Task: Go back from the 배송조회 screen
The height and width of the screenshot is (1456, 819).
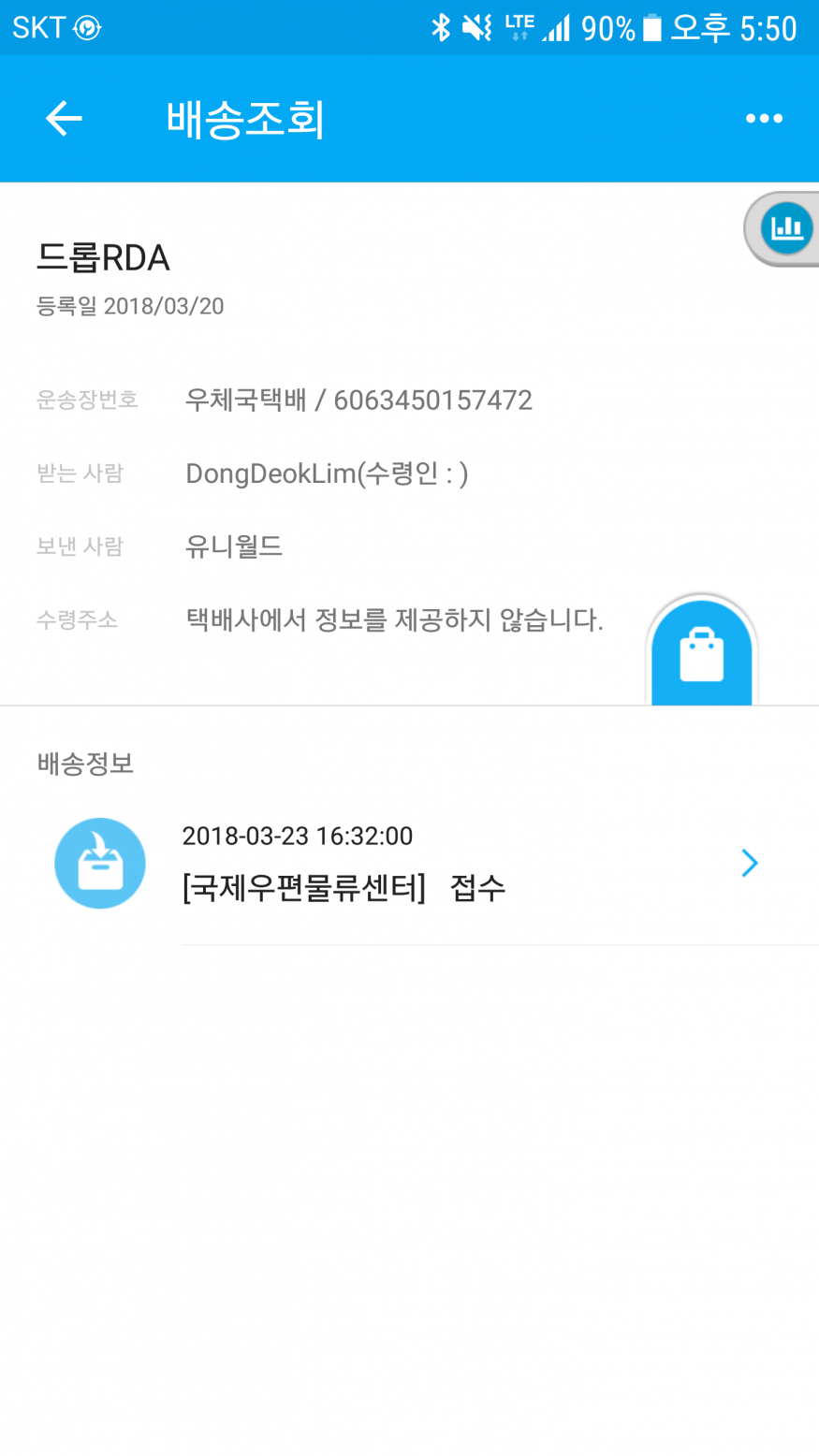Action: [64, 119]
